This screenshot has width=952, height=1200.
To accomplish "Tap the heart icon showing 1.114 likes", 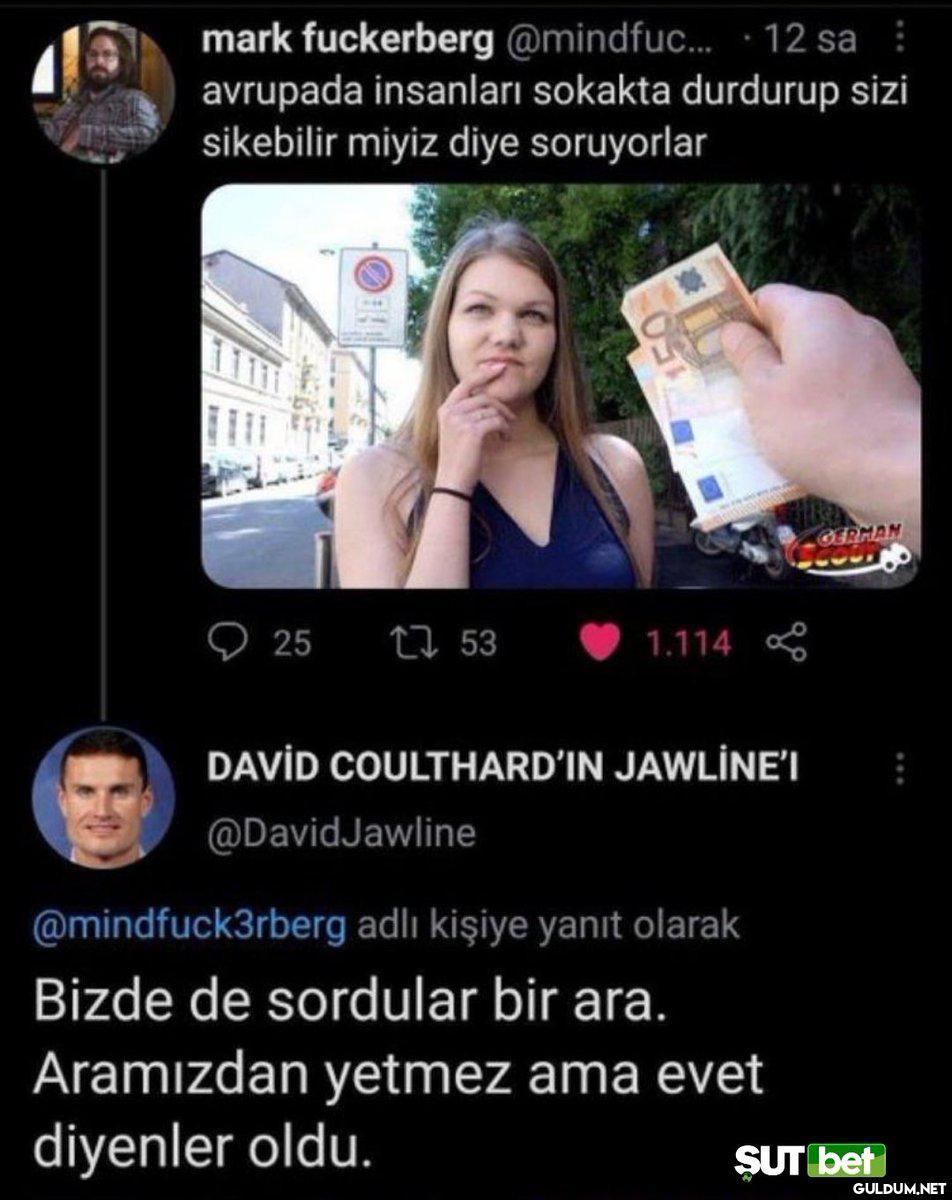I will click(x=602, y=643).
